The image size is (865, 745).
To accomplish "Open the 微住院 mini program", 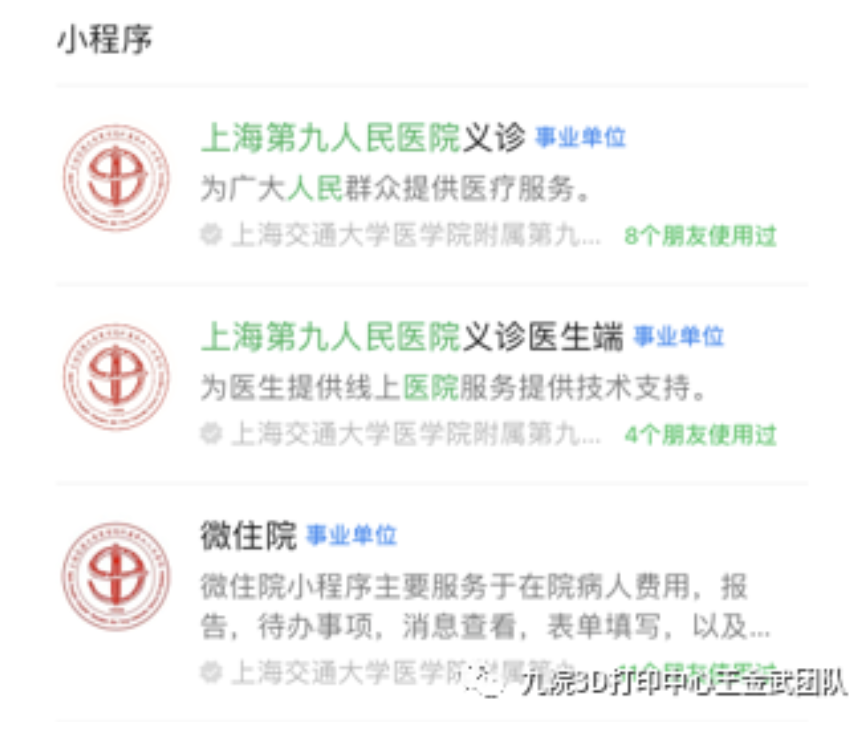I will (248, 536).
